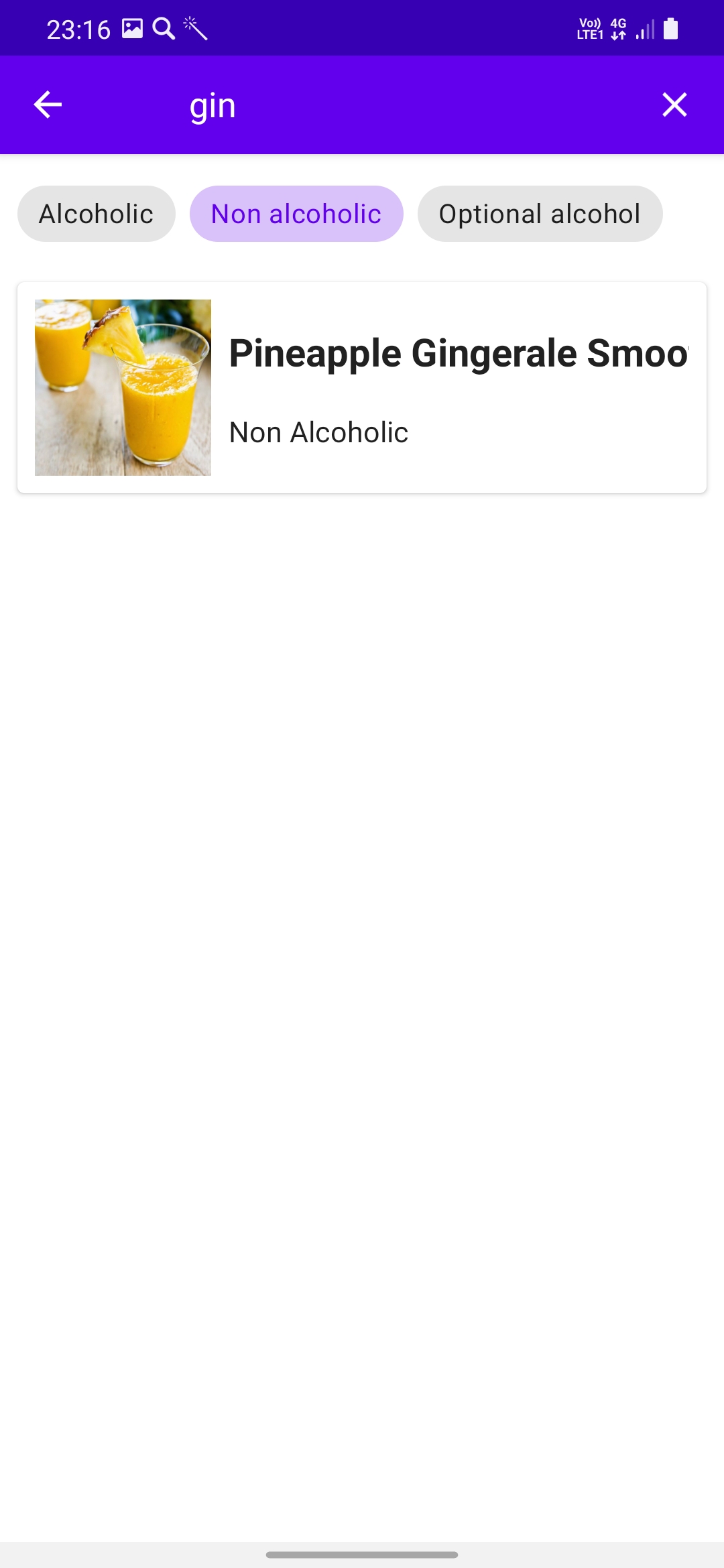Tap the search icon in the status bar
The image size is (724, 1568).
click(163, 27)
